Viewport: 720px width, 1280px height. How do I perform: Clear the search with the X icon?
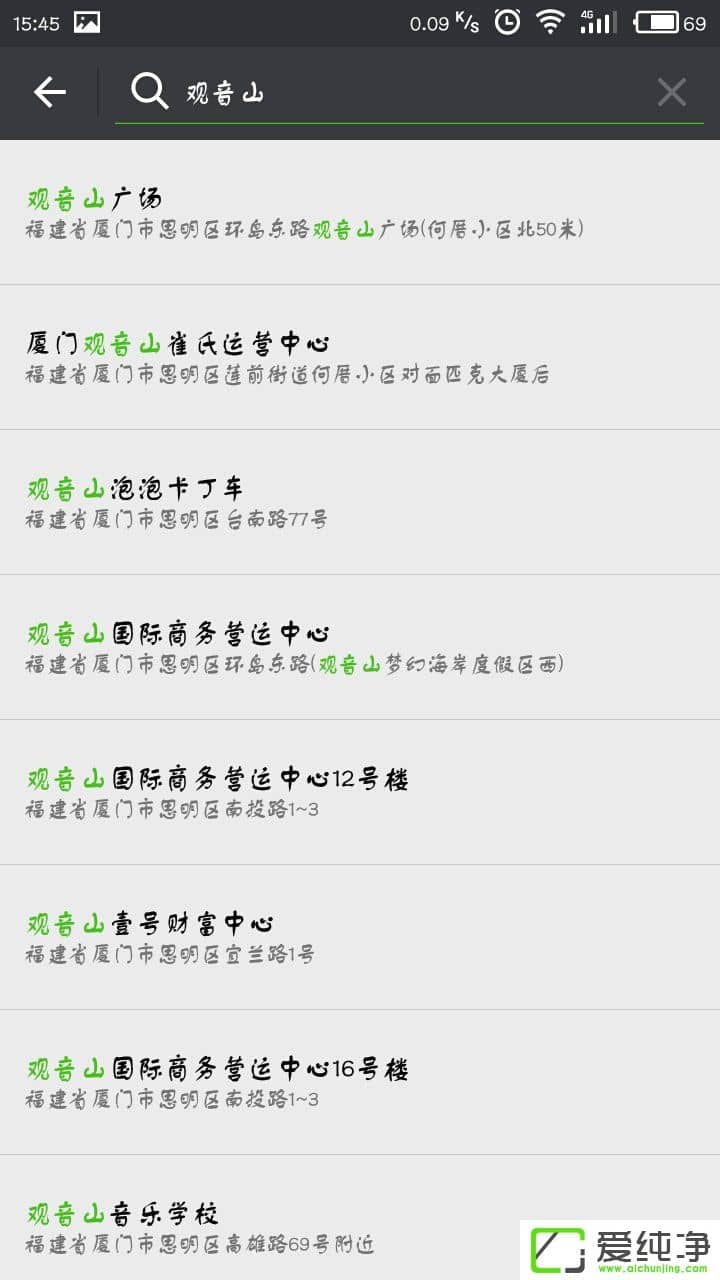point(671,91)
